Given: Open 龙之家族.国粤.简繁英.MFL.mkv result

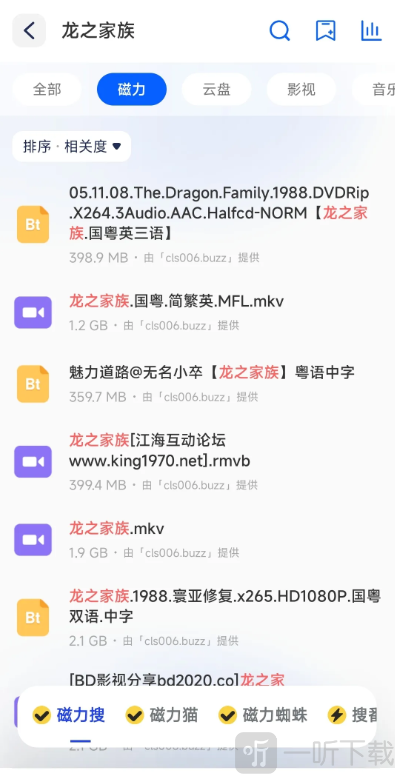Looking at the screenshot, I should (x=198, y=312).
